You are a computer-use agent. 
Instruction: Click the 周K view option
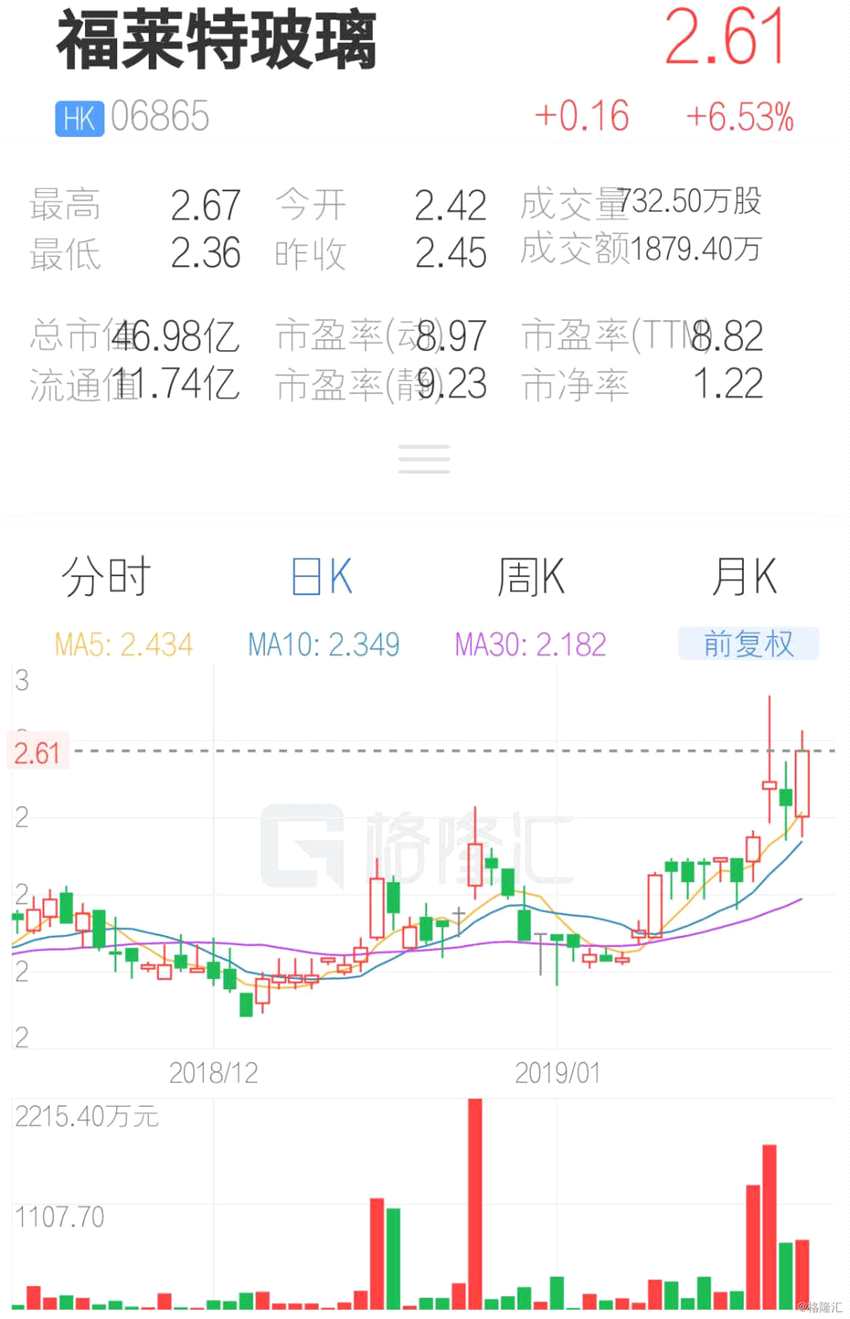531,576
